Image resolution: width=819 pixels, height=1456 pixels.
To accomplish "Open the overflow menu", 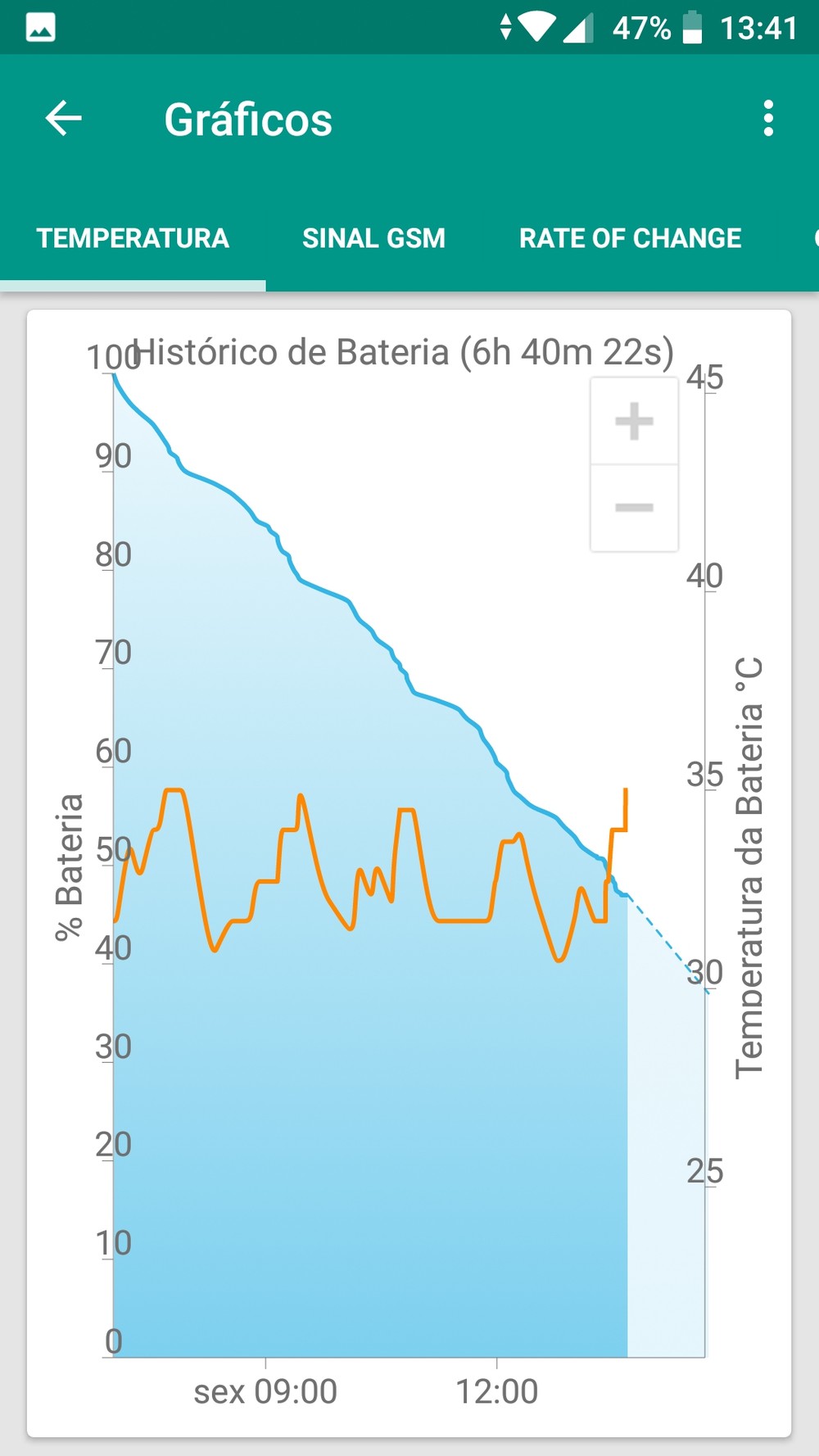I will click(767, 119).
